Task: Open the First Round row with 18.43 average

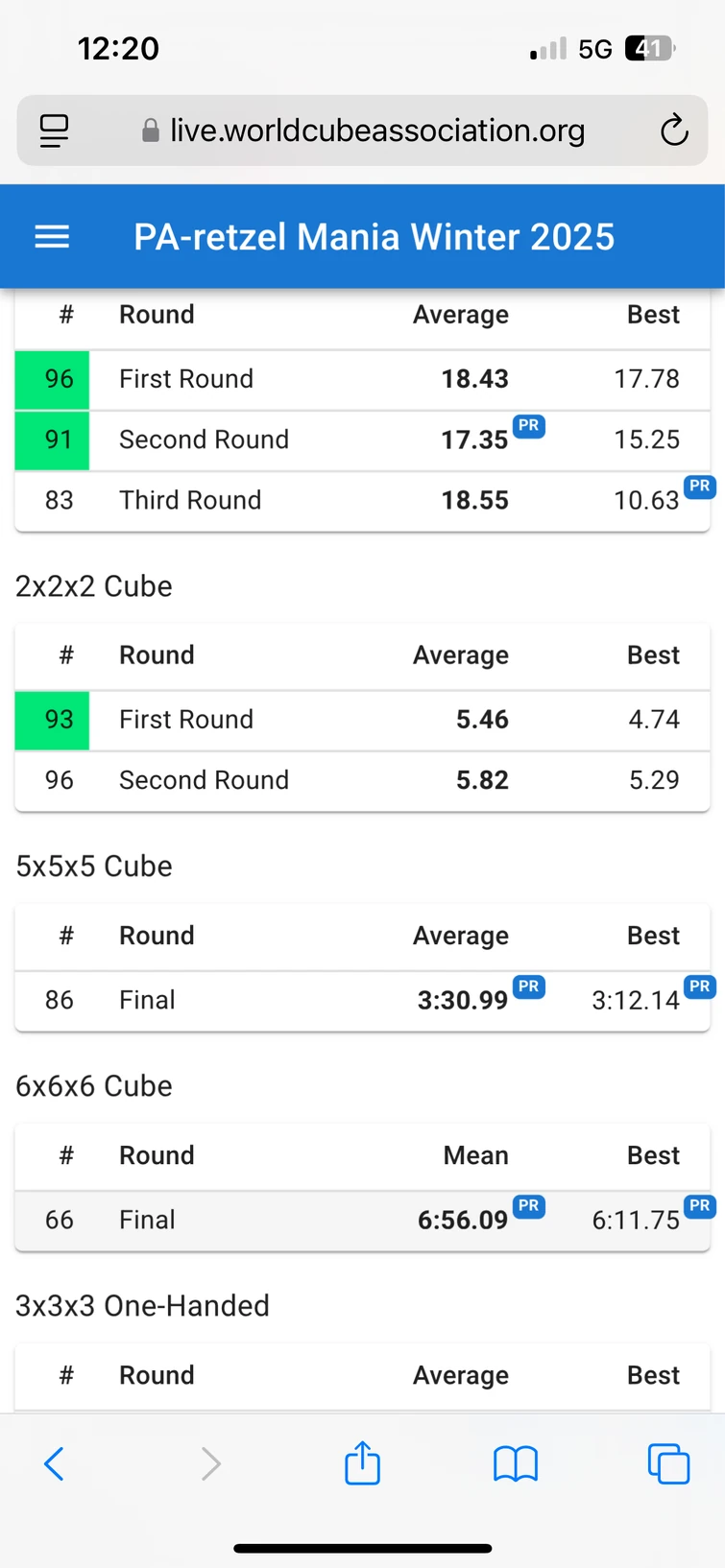Action: pos(362,379)
